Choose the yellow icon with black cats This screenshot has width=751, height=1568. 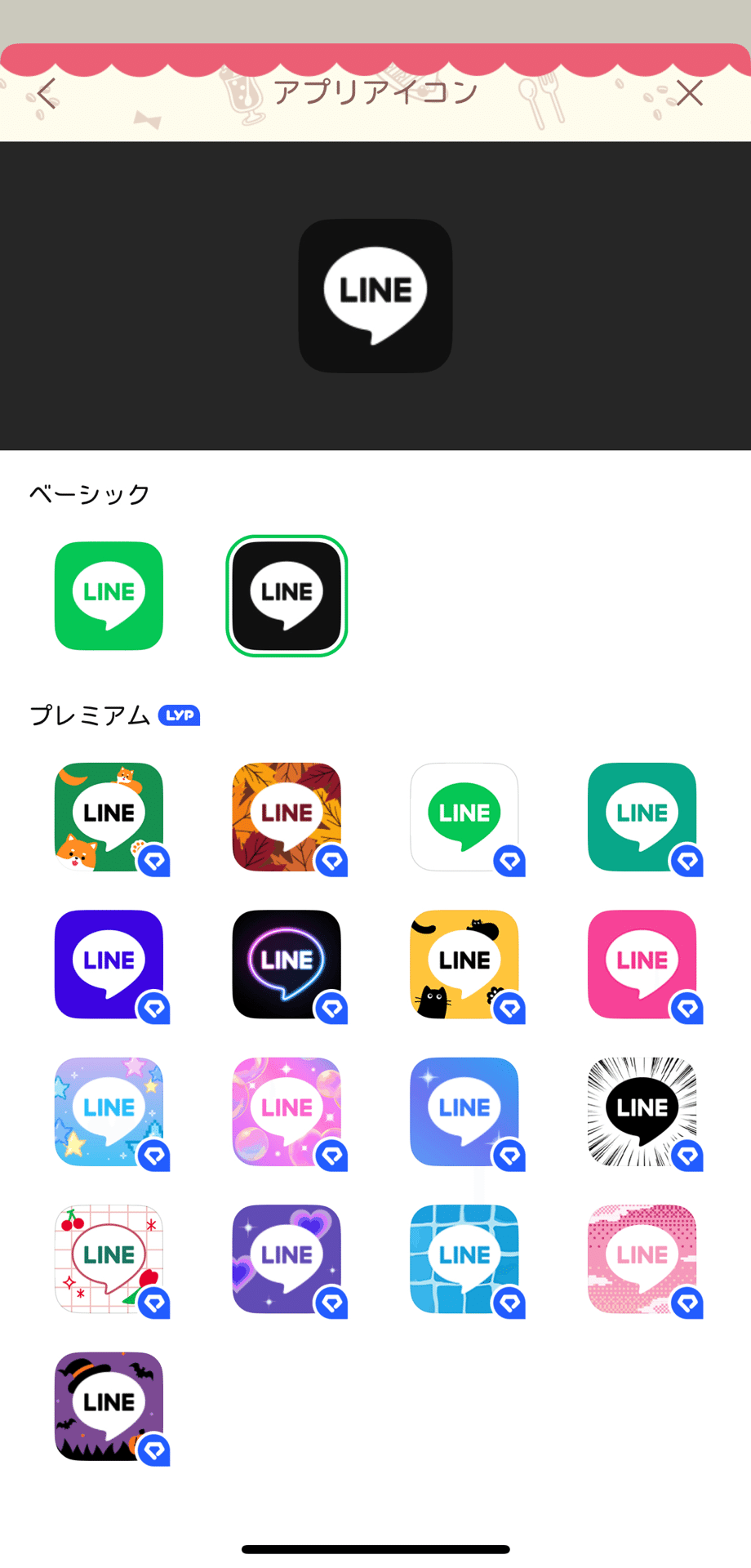pyautogui.click(x=464, y=964)
